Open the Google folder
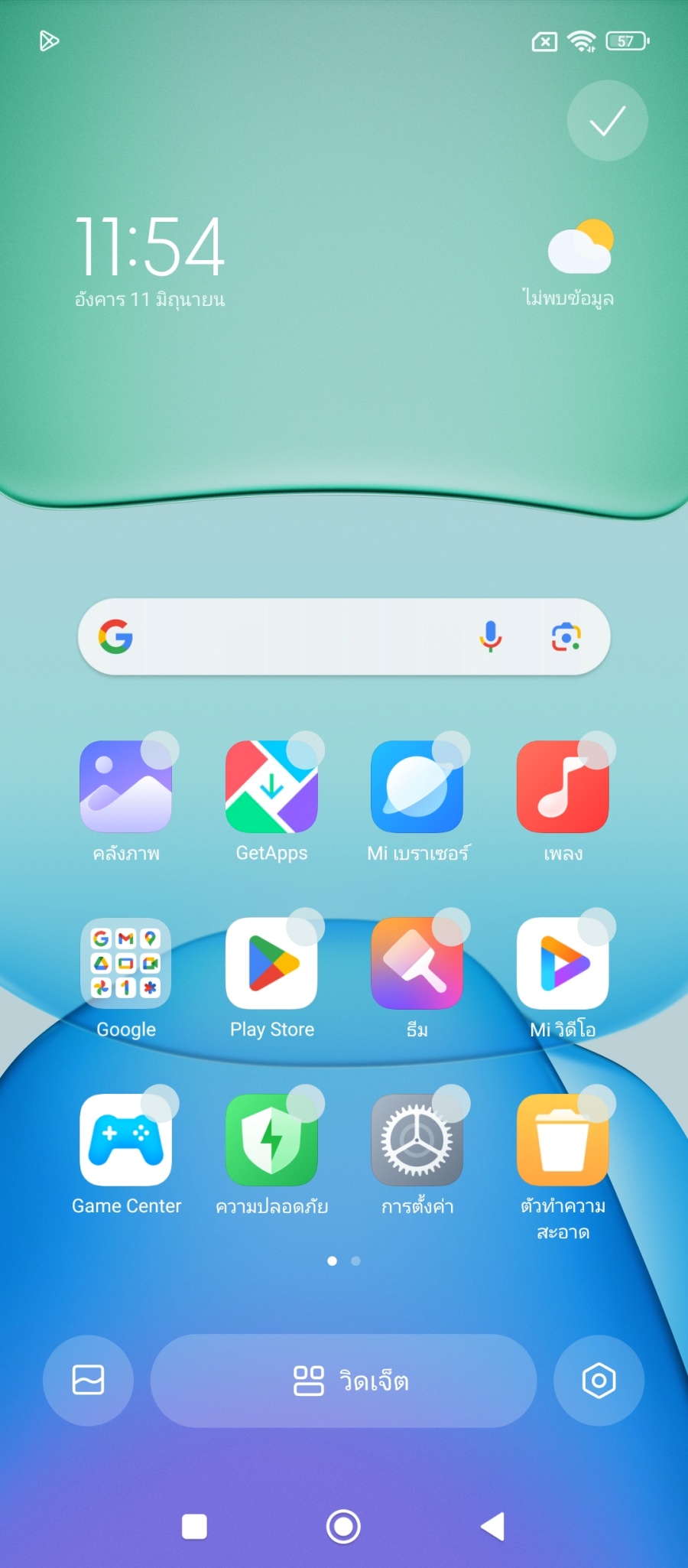Screen dimensions: 688x1568 pos(125,964)
